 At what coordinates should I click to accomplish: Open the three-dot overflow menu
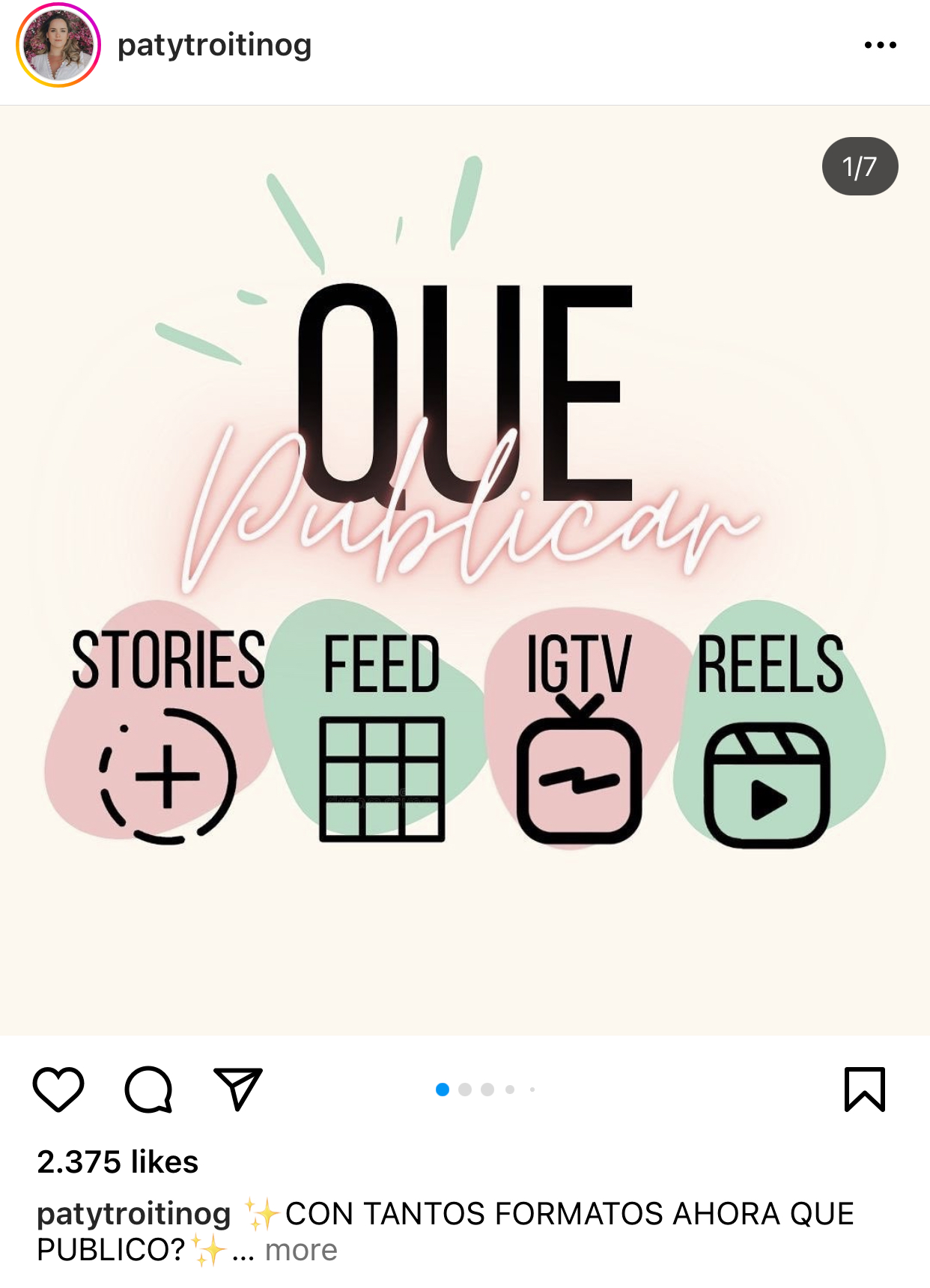tap(880, 45)
